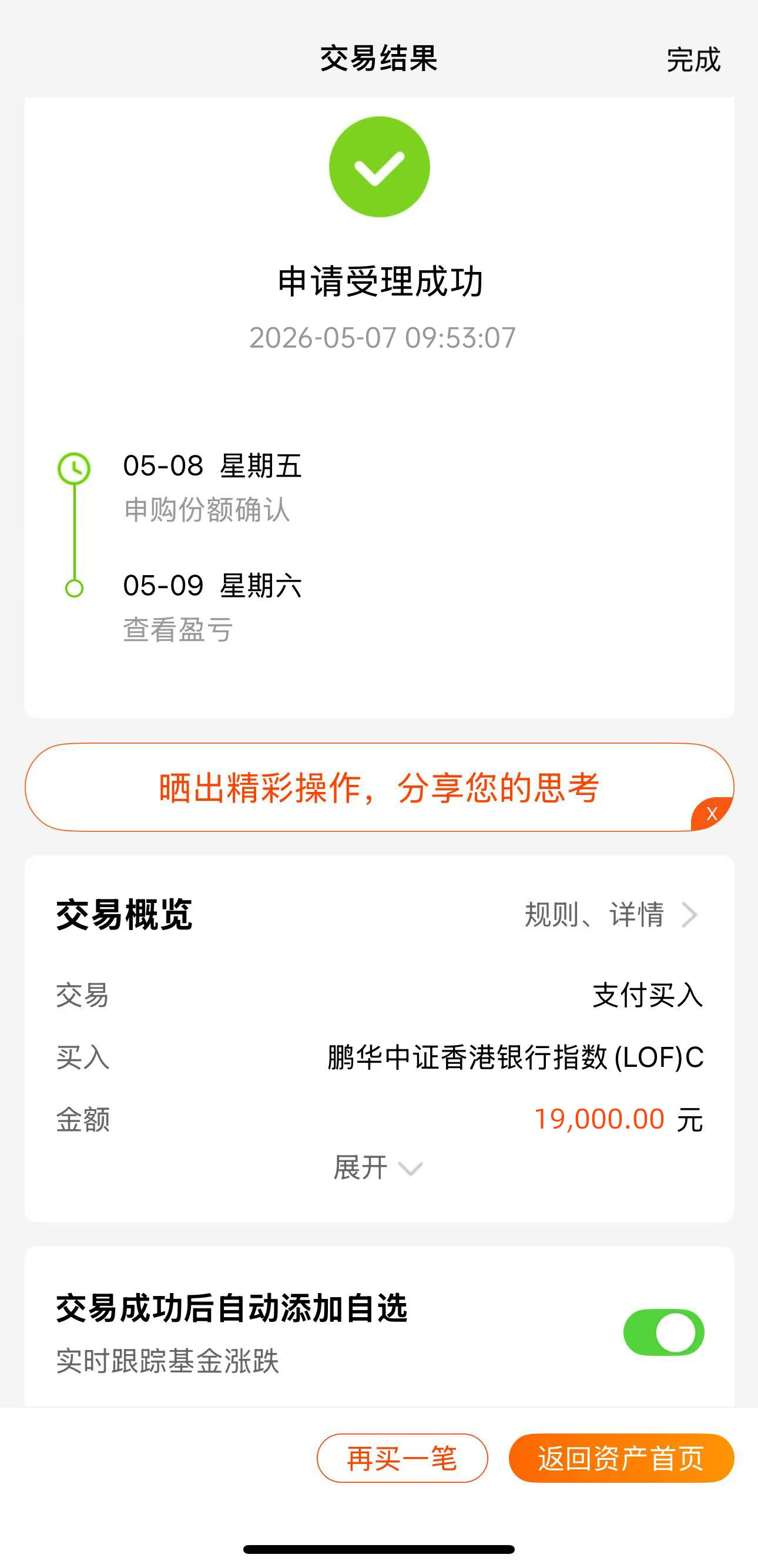Open 规则、详情 for this transaction
This screenshot has height=1568, width=758.
coord(611,914)
